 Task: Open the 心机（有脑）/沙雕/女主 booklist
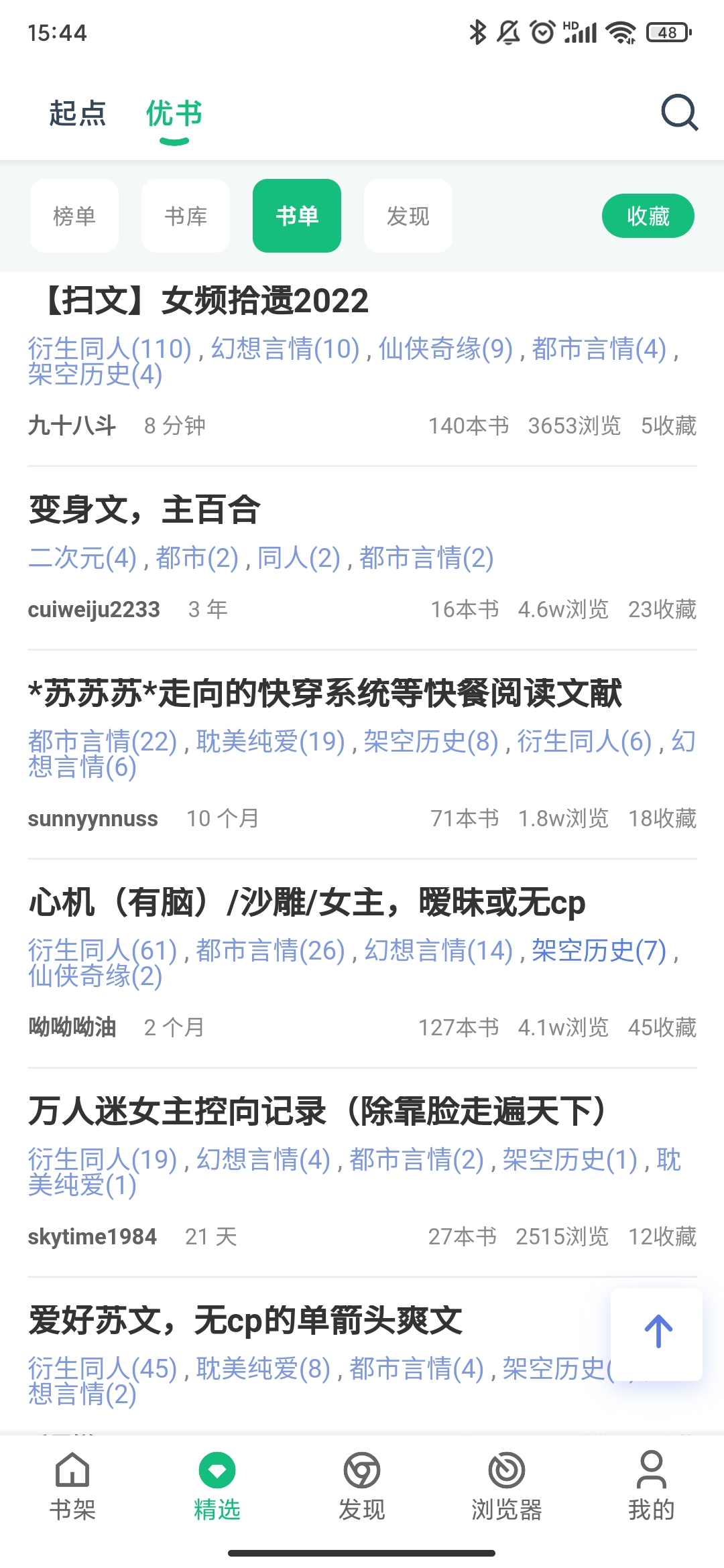point(307,902)
